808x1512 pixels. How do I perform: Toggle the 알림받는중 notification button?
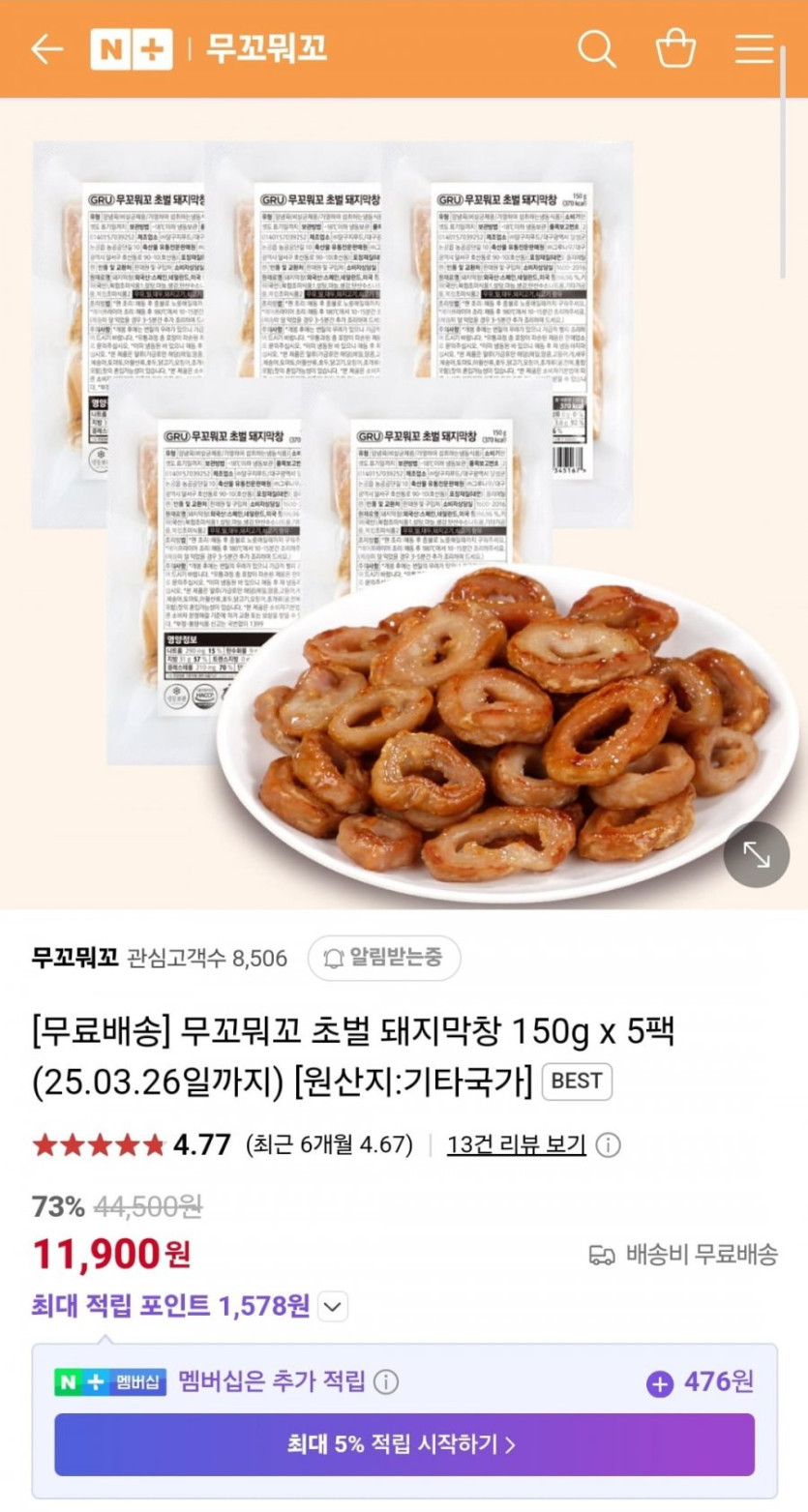coord(384,958)
